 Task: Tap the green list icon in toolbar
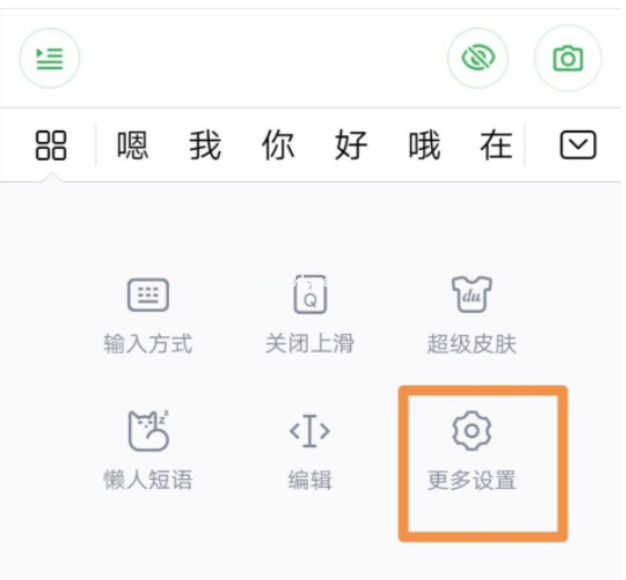point(49,58)
